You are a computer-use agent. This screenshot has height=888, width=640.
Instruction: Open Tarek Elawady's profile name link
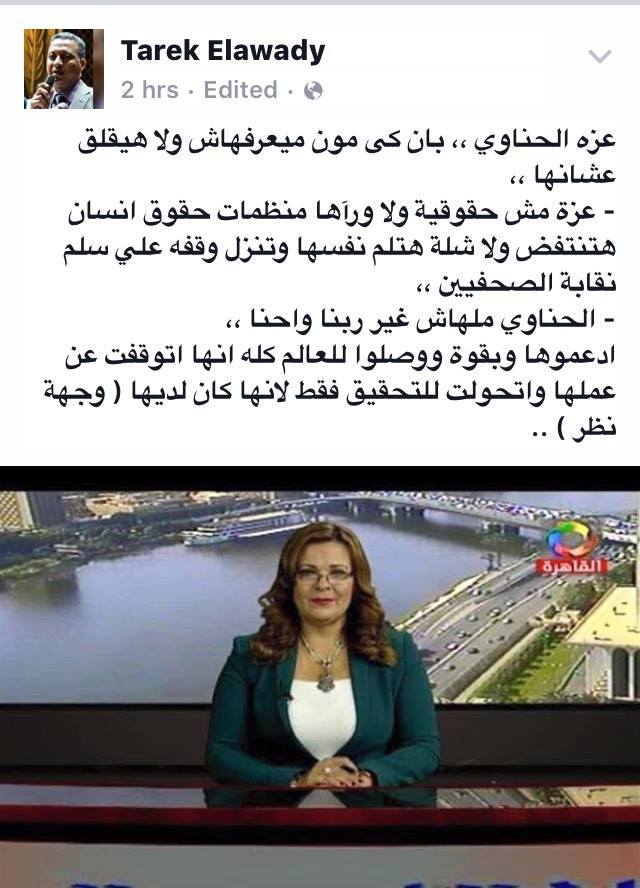pyautogui.click(x=222, y=50)
